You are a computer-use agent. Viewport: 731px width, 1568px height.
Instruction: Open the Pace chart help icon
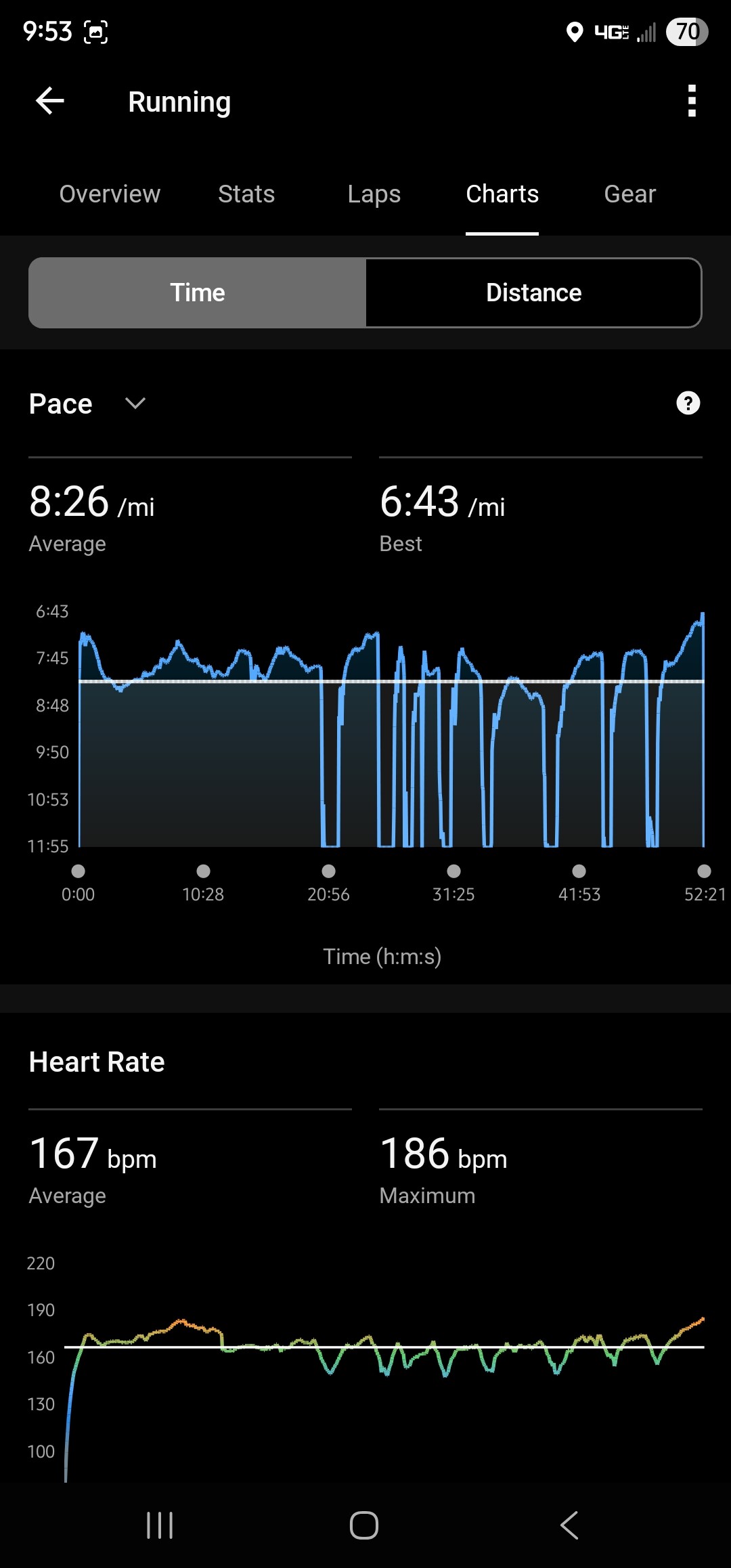(688, 404)
